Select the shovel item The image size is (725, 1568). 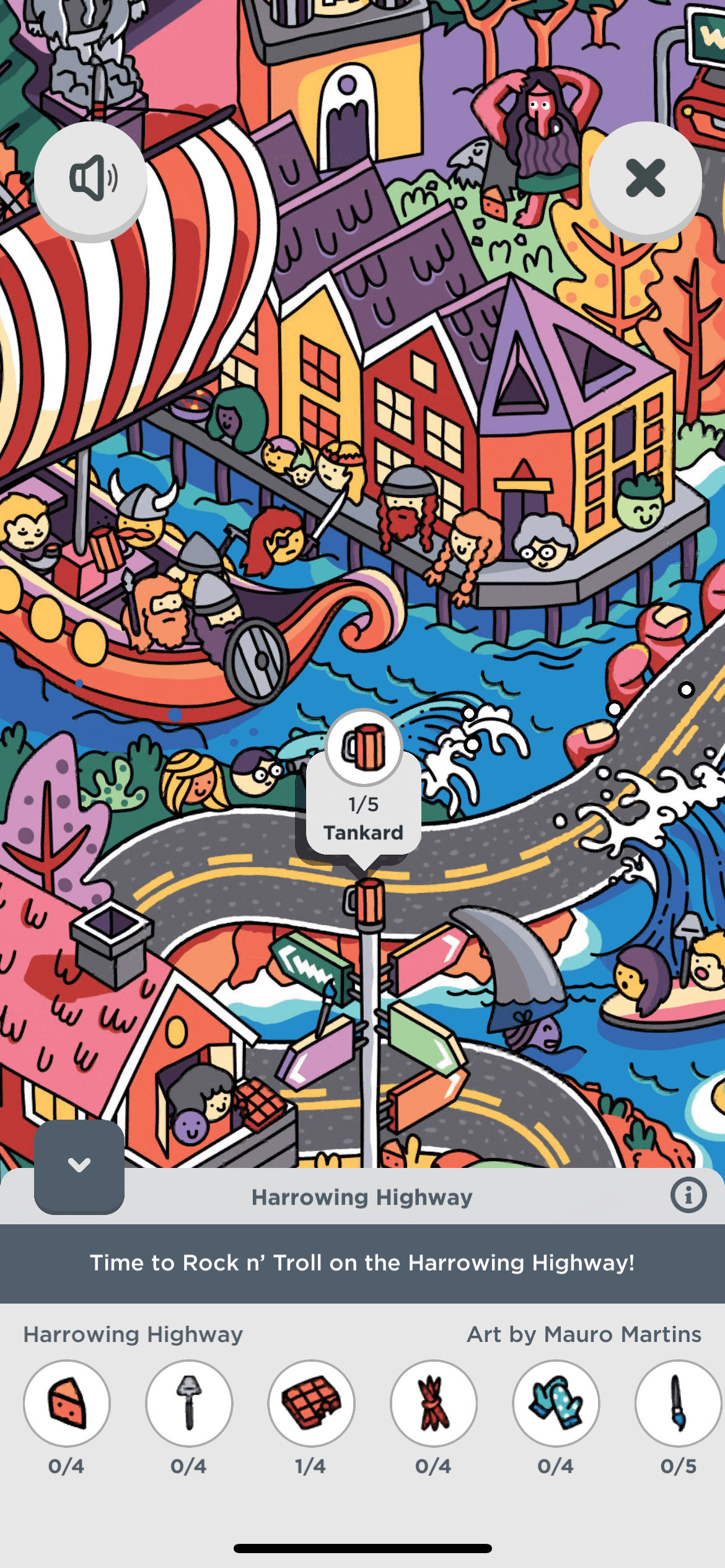click(189, 1403)
